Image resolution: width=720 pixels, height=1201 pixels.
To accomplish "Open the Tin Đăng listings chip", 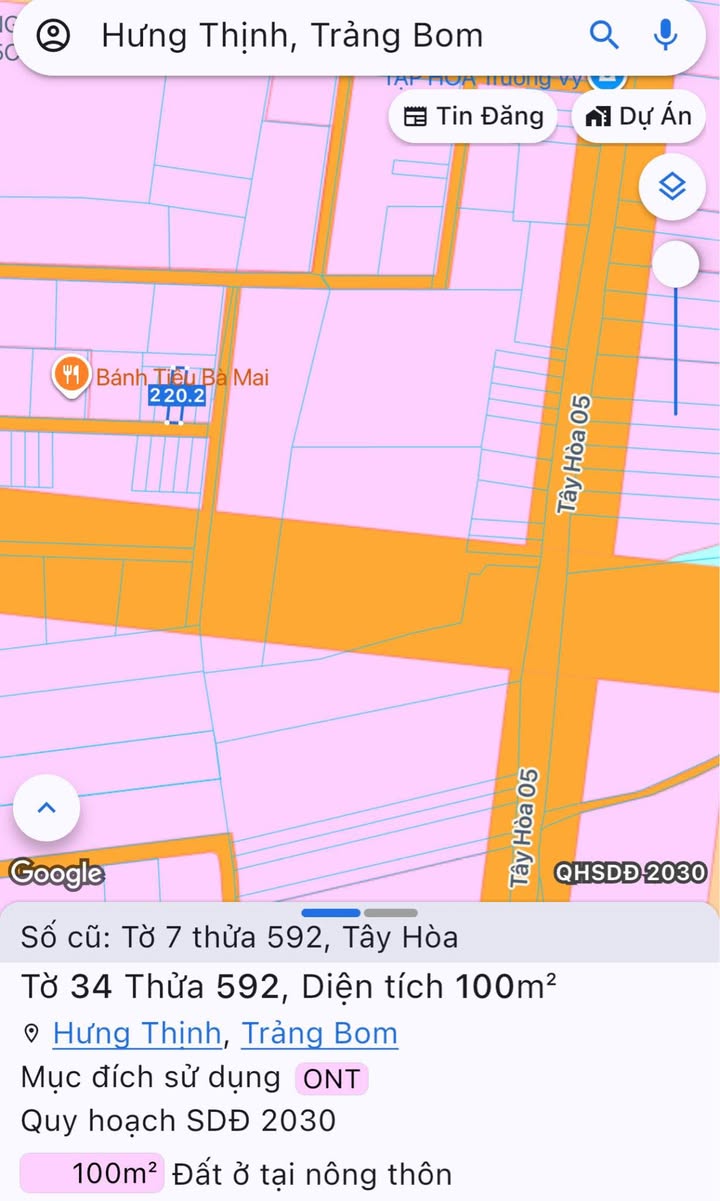I will (473, 116).
